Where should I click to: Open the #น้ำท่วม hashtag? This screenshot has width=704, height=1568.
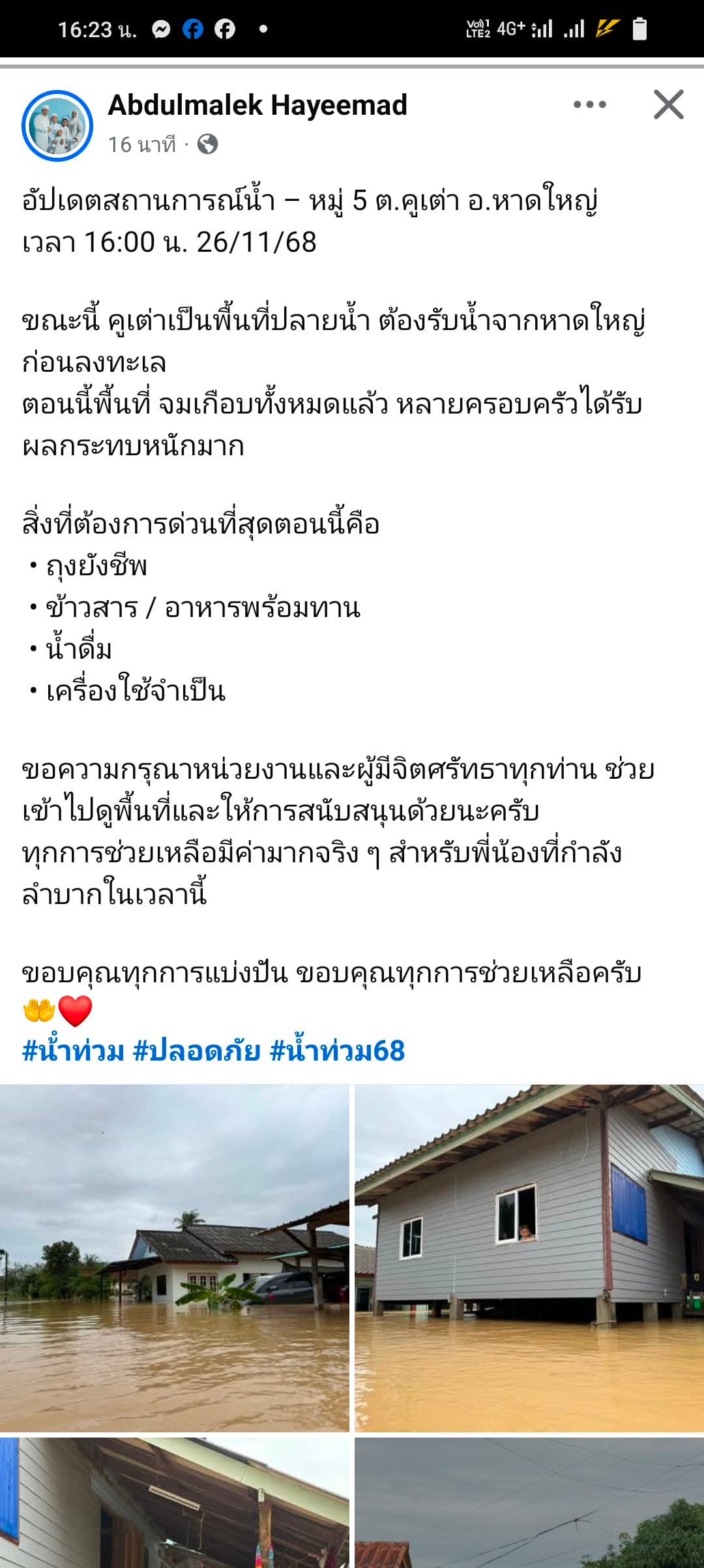[x=73, y=1051]
